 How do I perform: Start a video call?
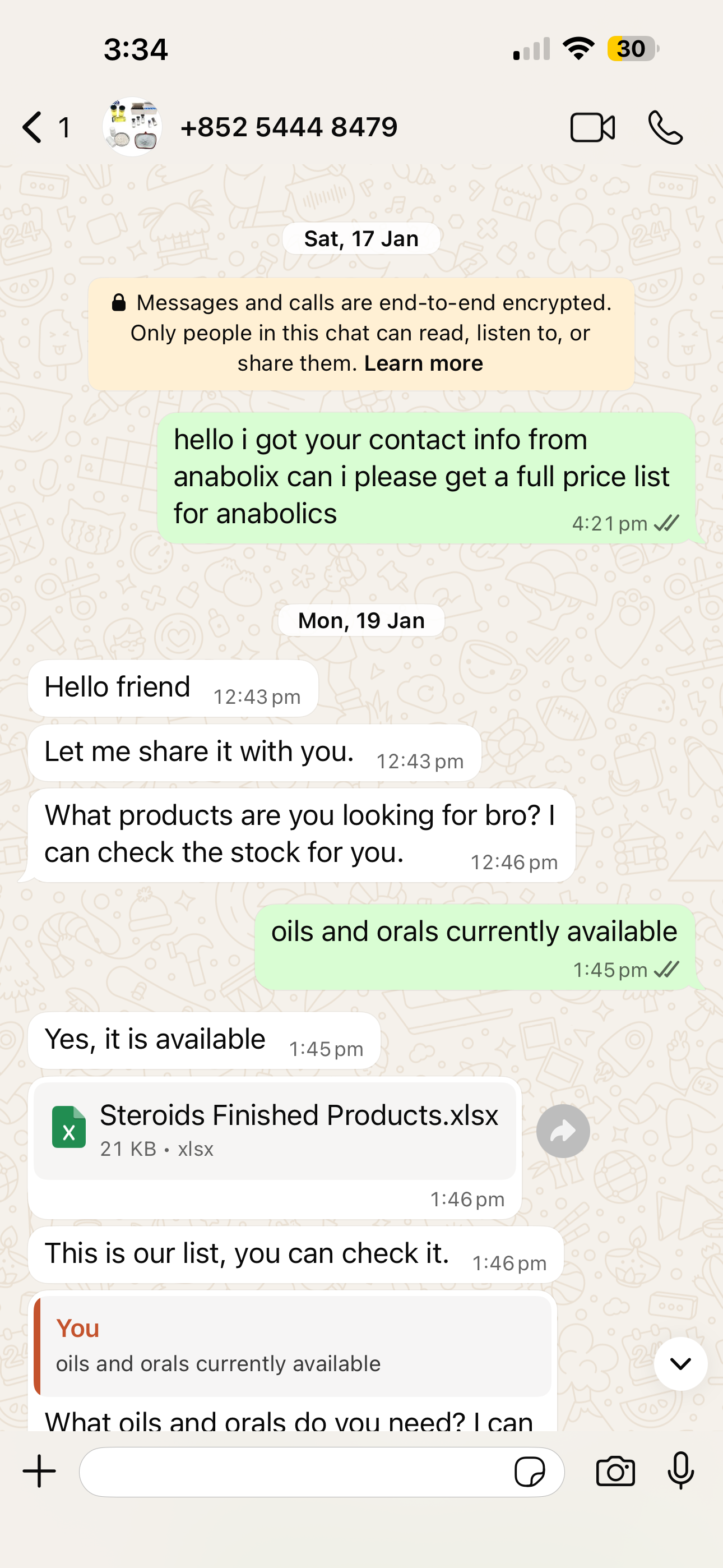point(591,127)
